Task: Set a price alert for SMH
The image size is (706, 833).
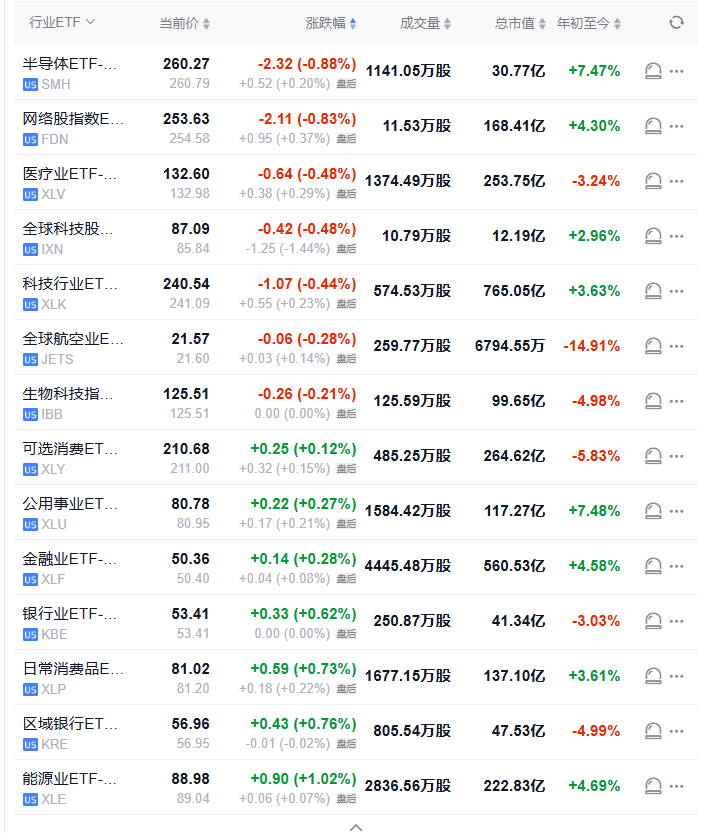Action: [653, 71]
